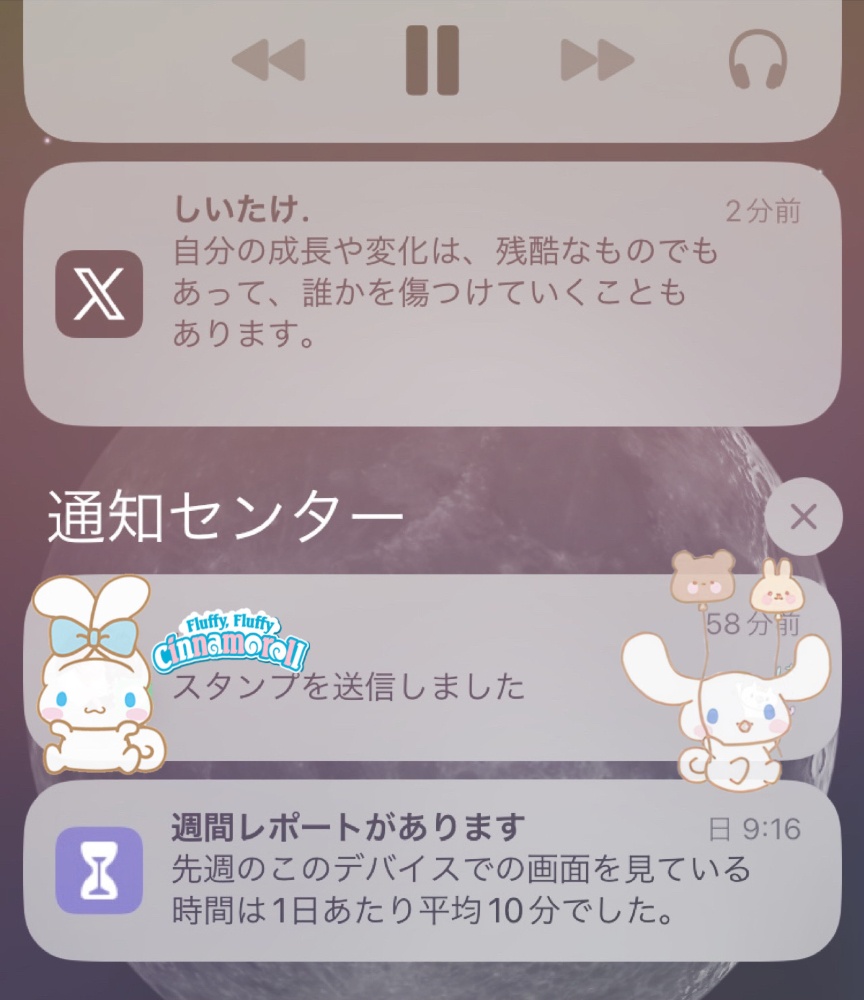Clear the 通知センター notifications

[x=803, y=517]
